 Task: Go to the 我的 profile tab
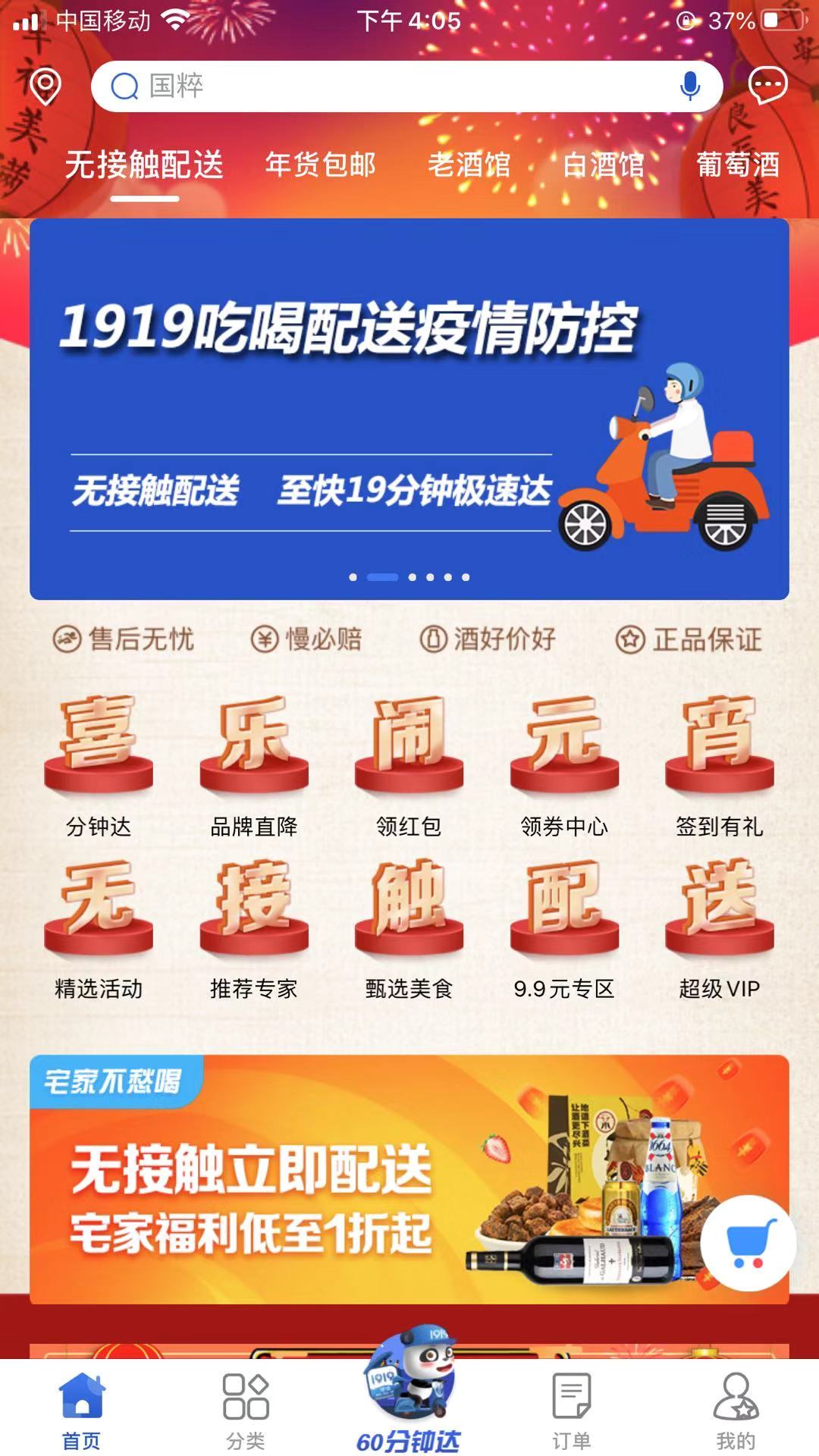coord(736,1410)
